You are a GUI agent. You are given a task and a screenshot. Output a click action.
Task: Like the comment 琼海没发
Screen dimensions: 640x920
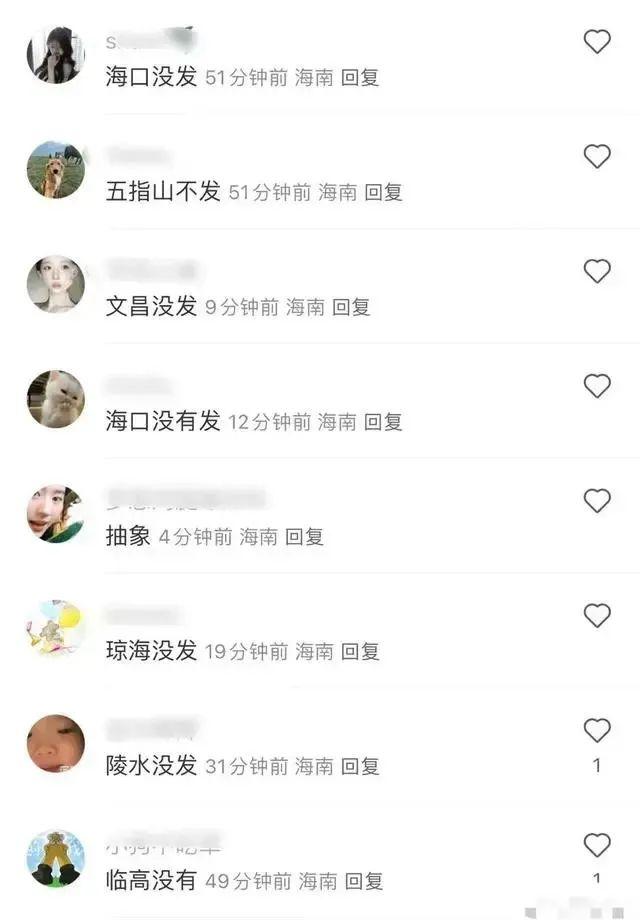point(597,616)
